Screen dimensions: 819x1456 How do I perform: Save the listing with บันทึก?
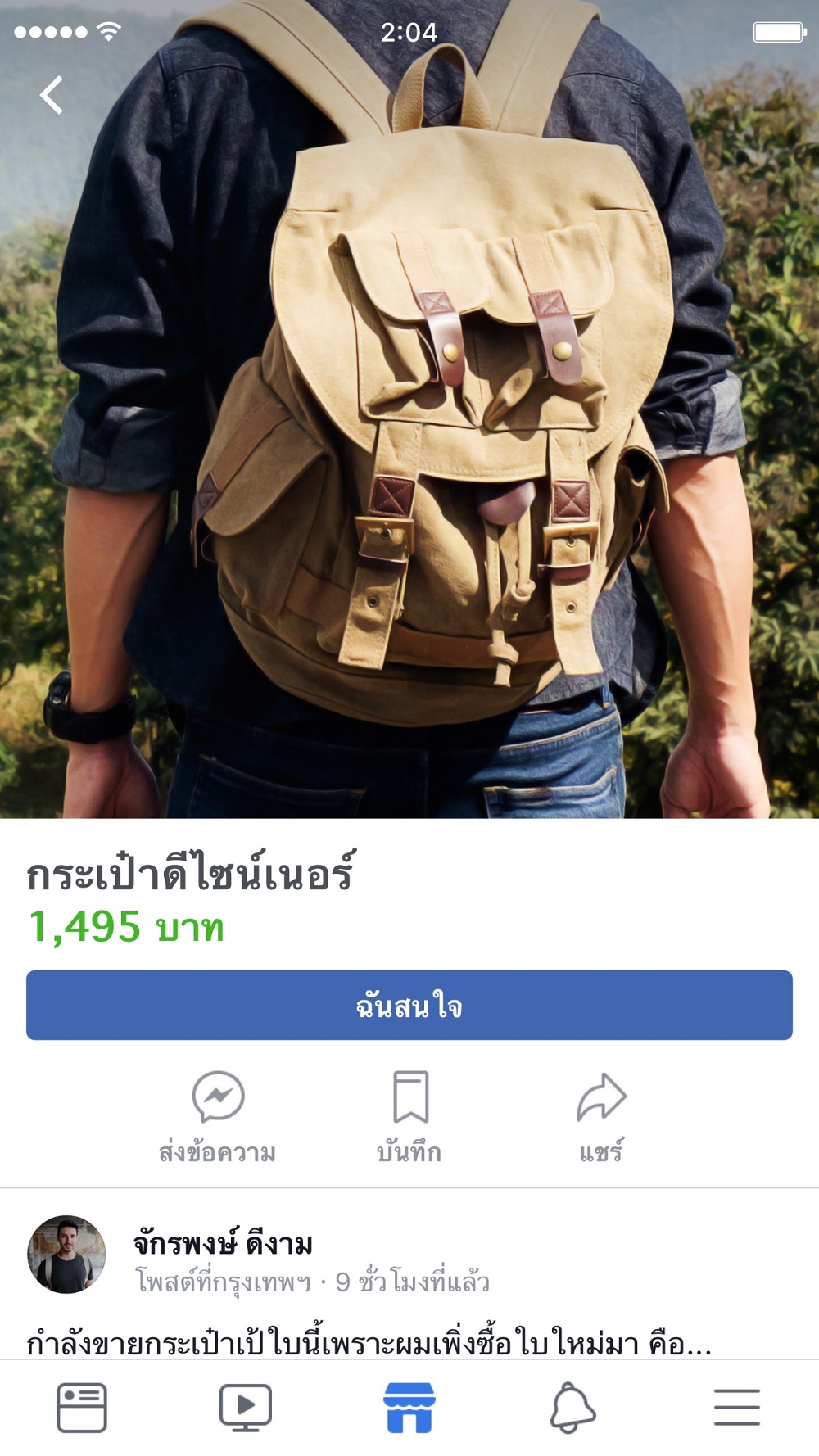click(x=409, y=1115)
